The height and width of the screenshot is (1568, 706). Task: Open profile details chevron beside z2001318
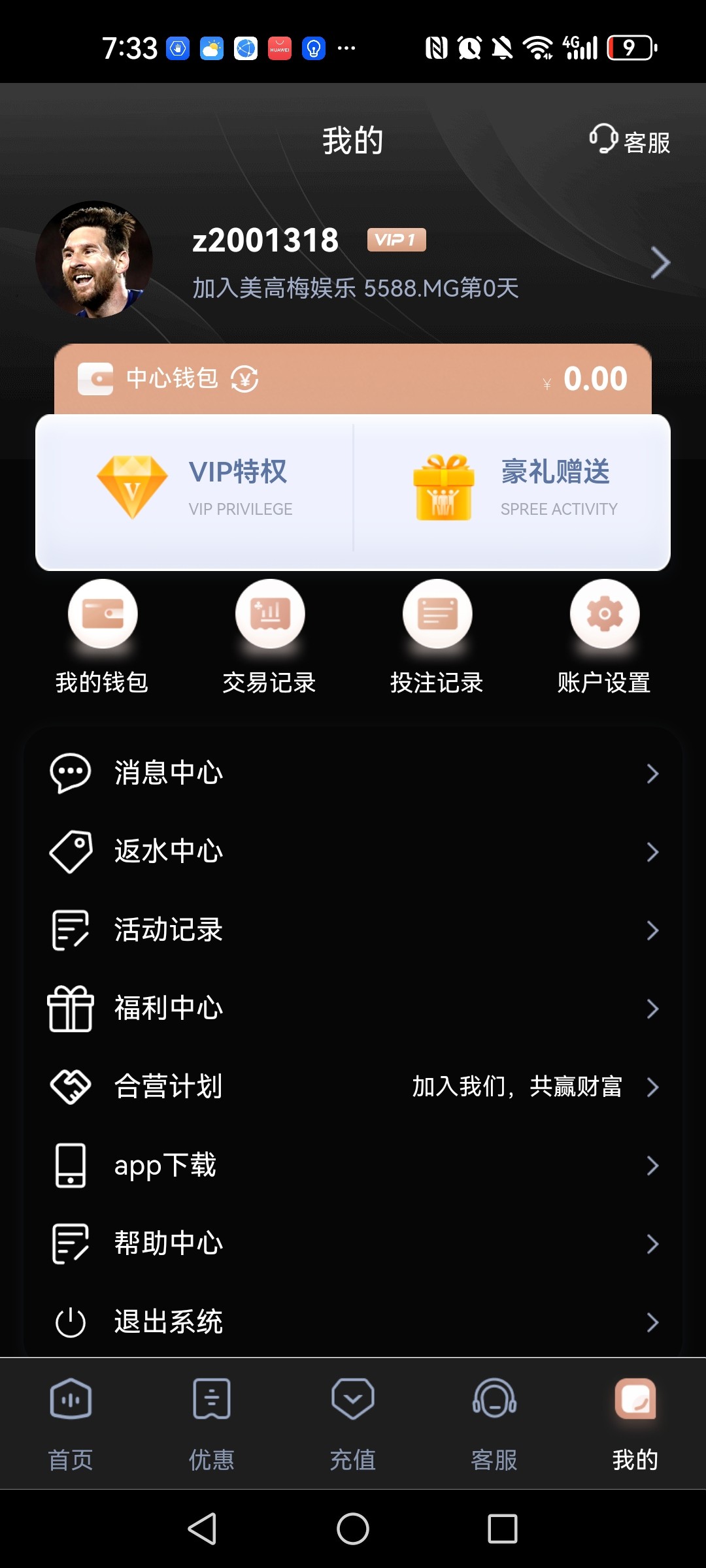click(x=660, y=263)
